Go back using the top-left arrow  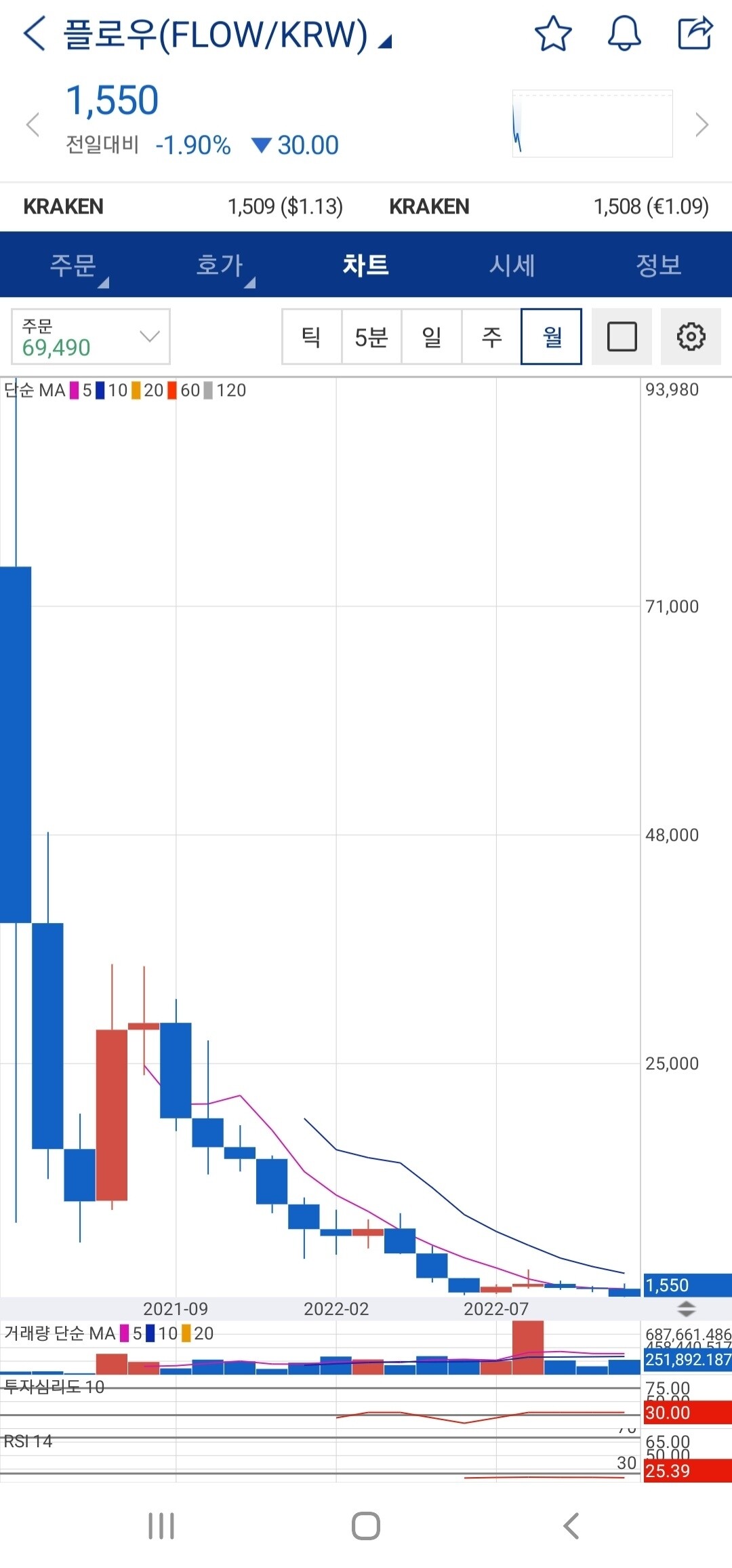click(34, 34)
